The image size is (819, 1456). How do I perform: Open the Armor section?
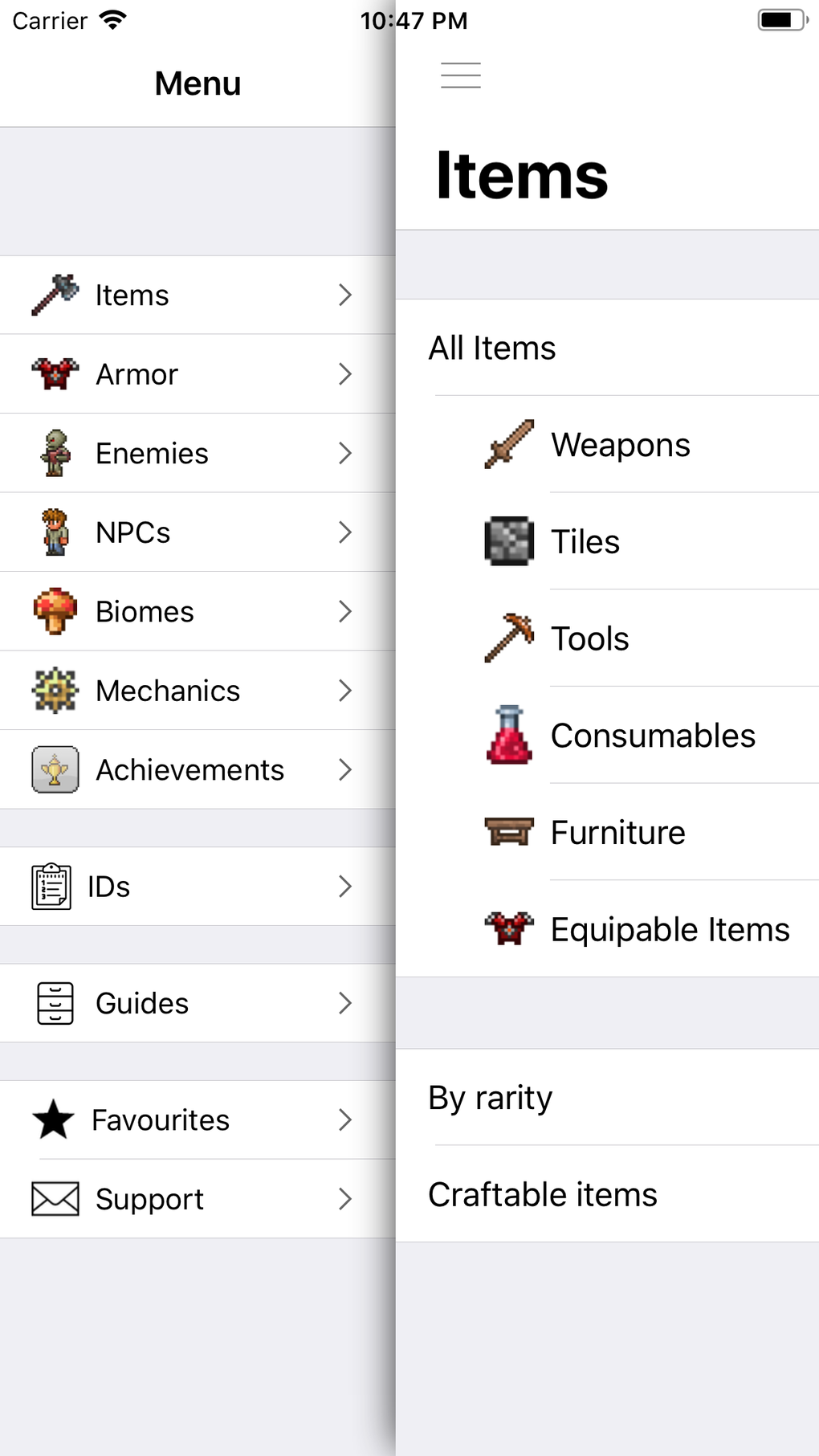coord(198,374)
